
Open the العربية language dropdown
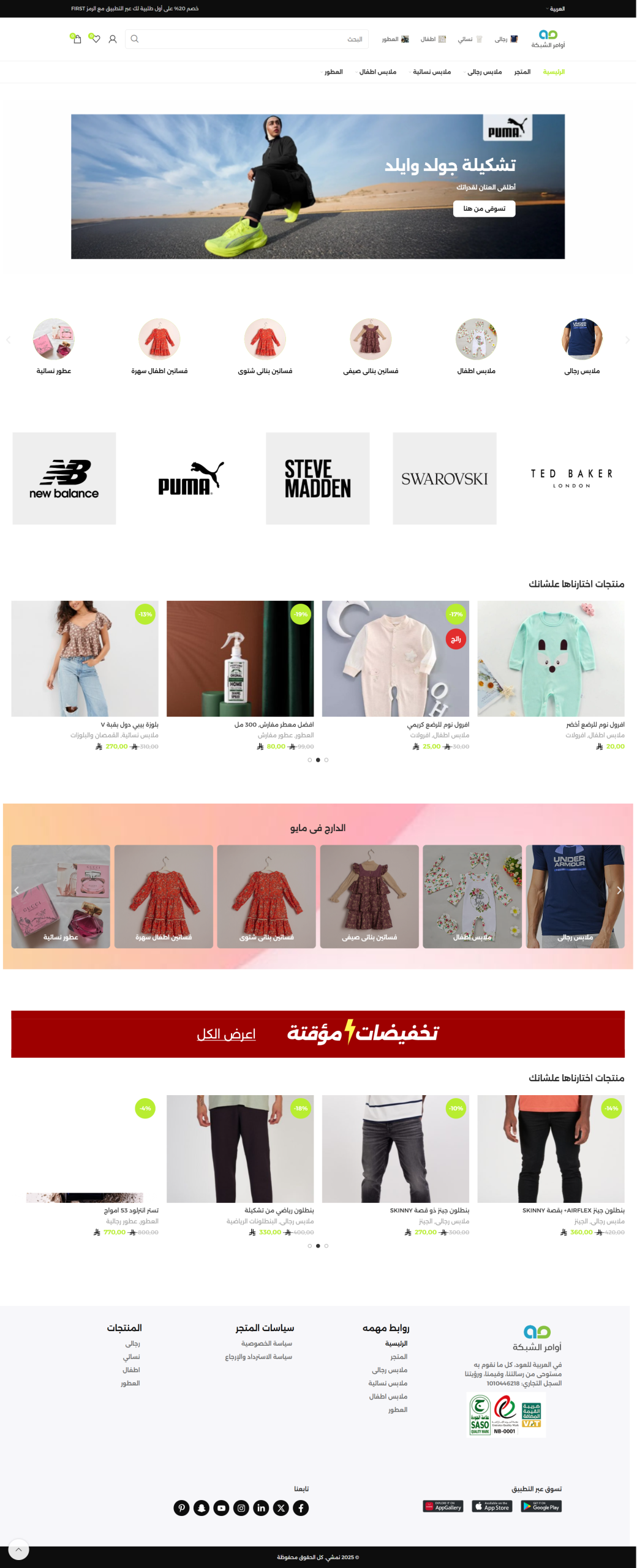pyautogui.click(x=556, y=9)
